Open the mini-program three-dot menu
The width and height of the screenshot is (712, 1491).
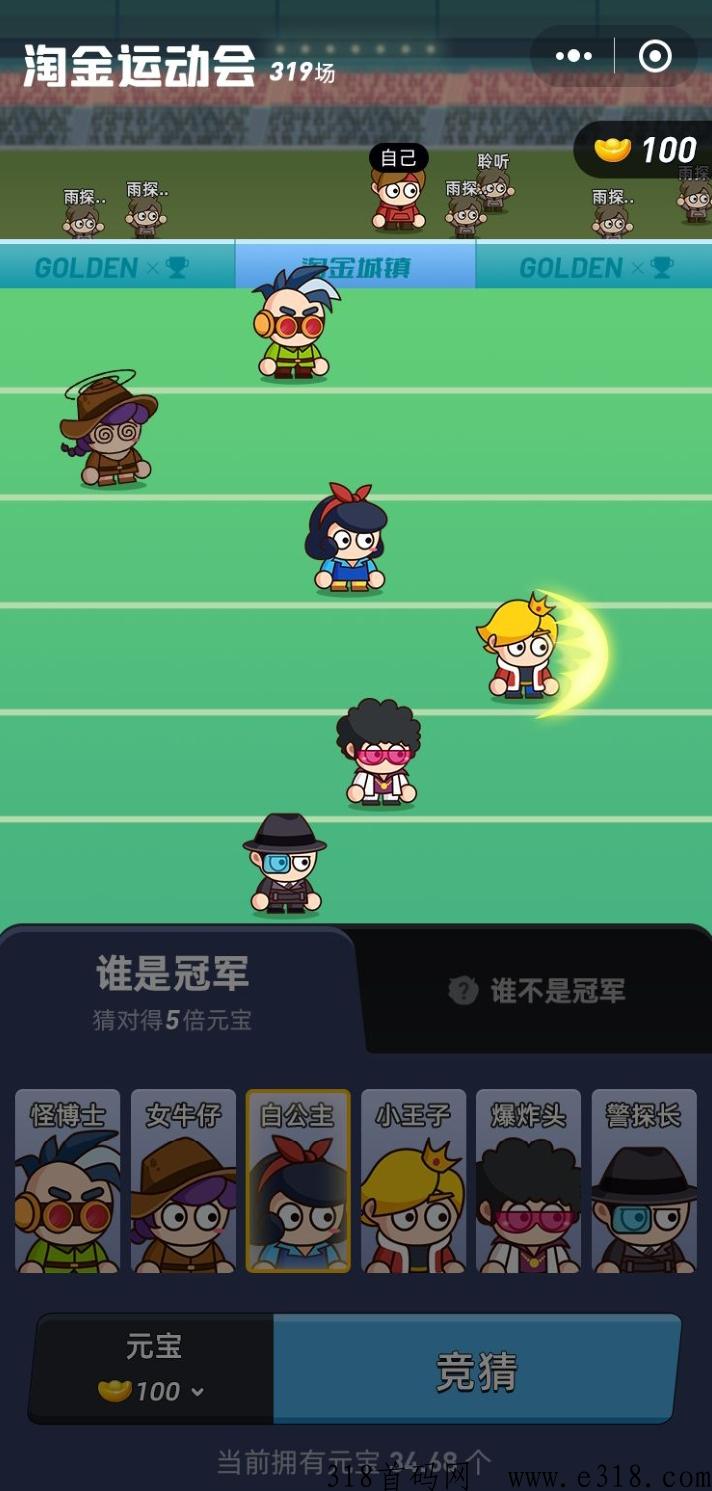pos(573,56)
